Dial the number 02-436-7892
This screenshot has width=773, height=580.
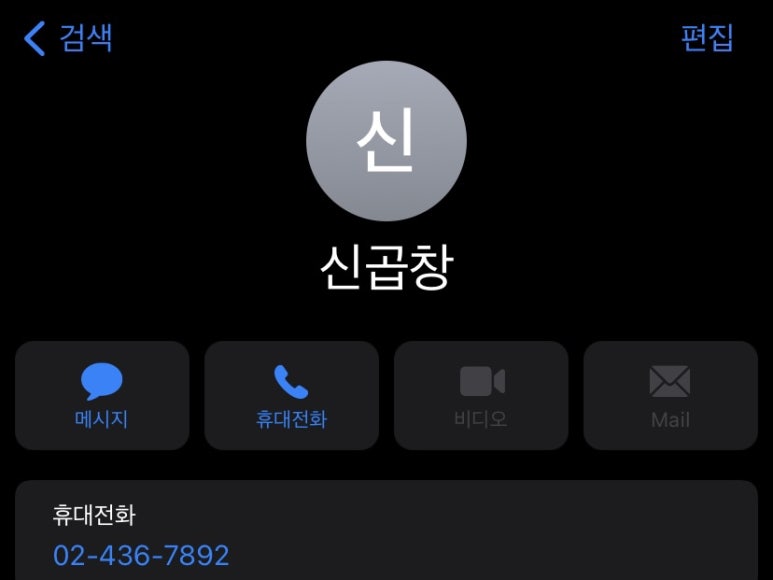(141, 555)
